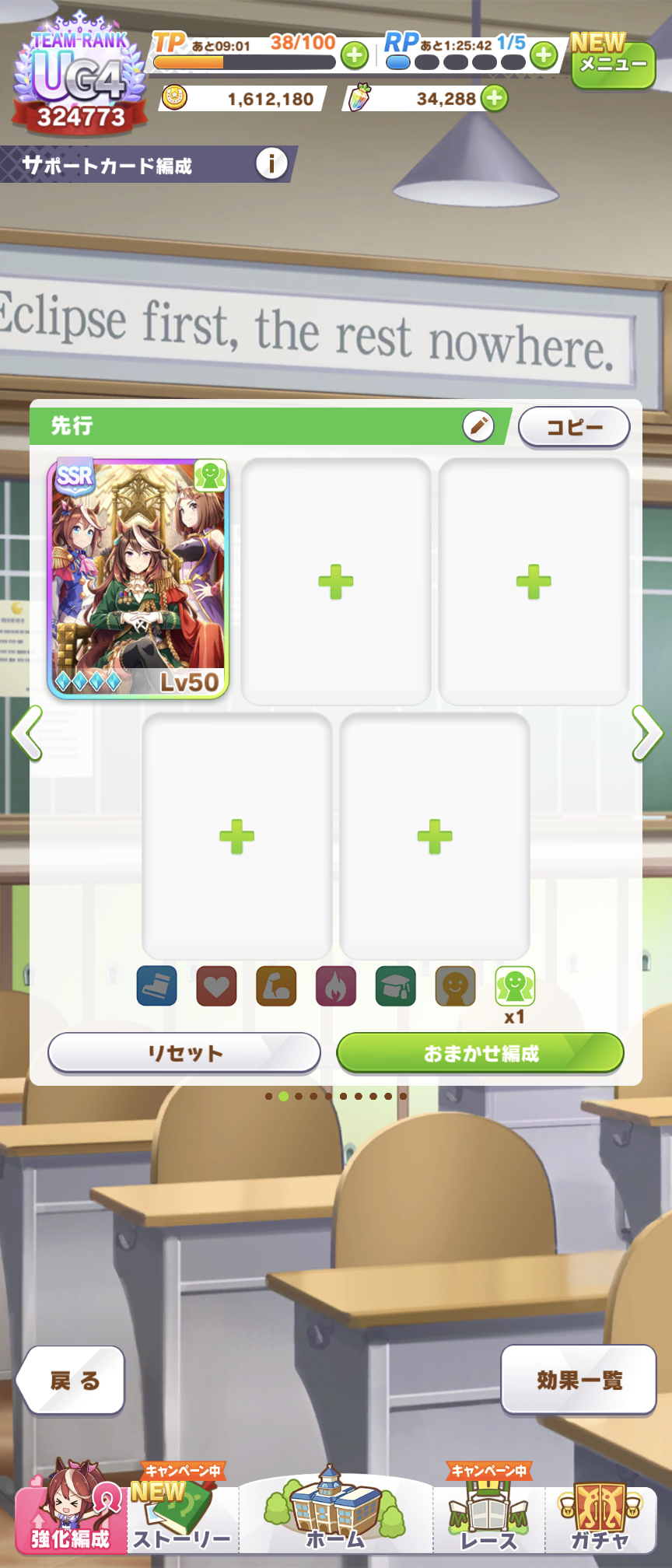Tap おまかせ編成 to auto-build the deck
This screenshot has width=672, height=1568.
(x=480, y=1053)
